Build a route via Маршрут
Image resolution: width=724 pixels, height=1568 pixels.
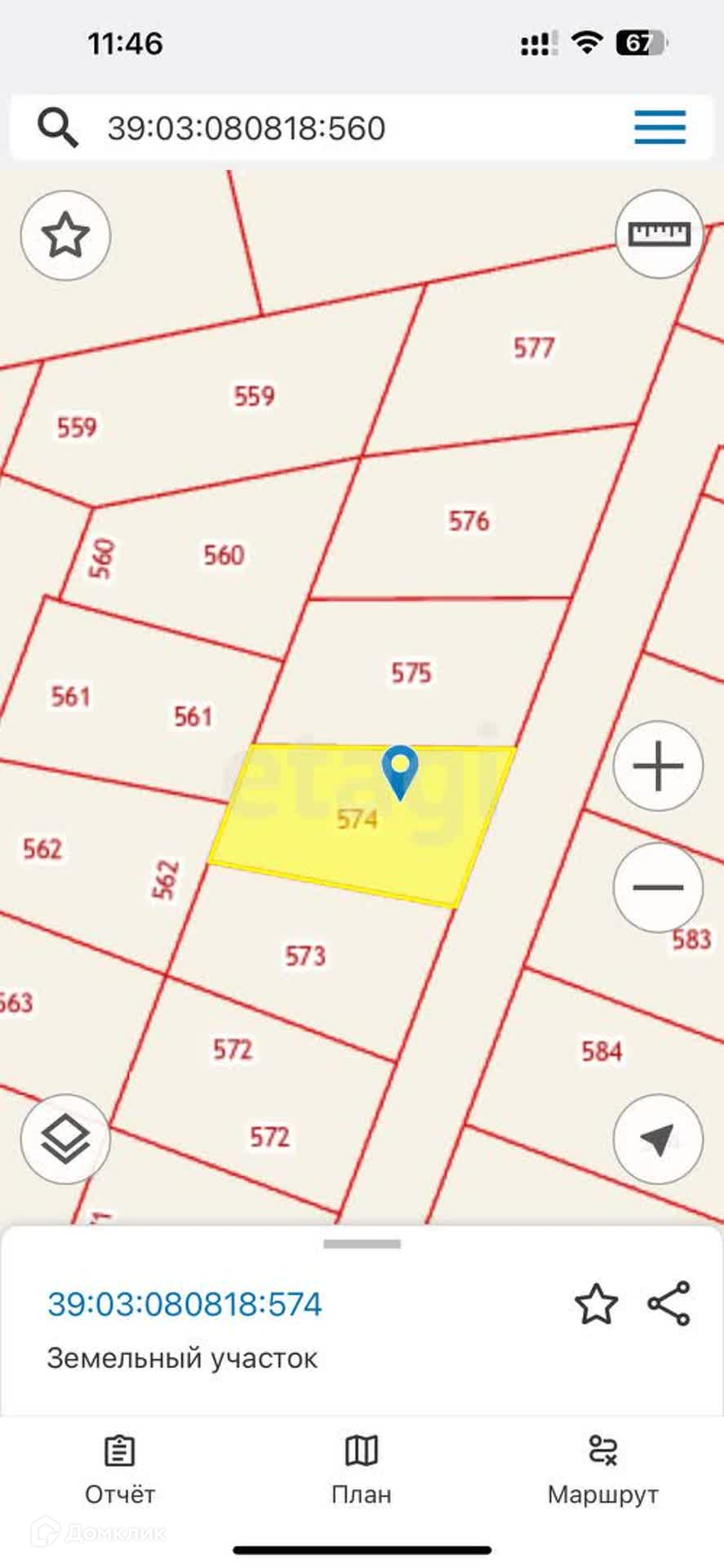pos(602,1470)
